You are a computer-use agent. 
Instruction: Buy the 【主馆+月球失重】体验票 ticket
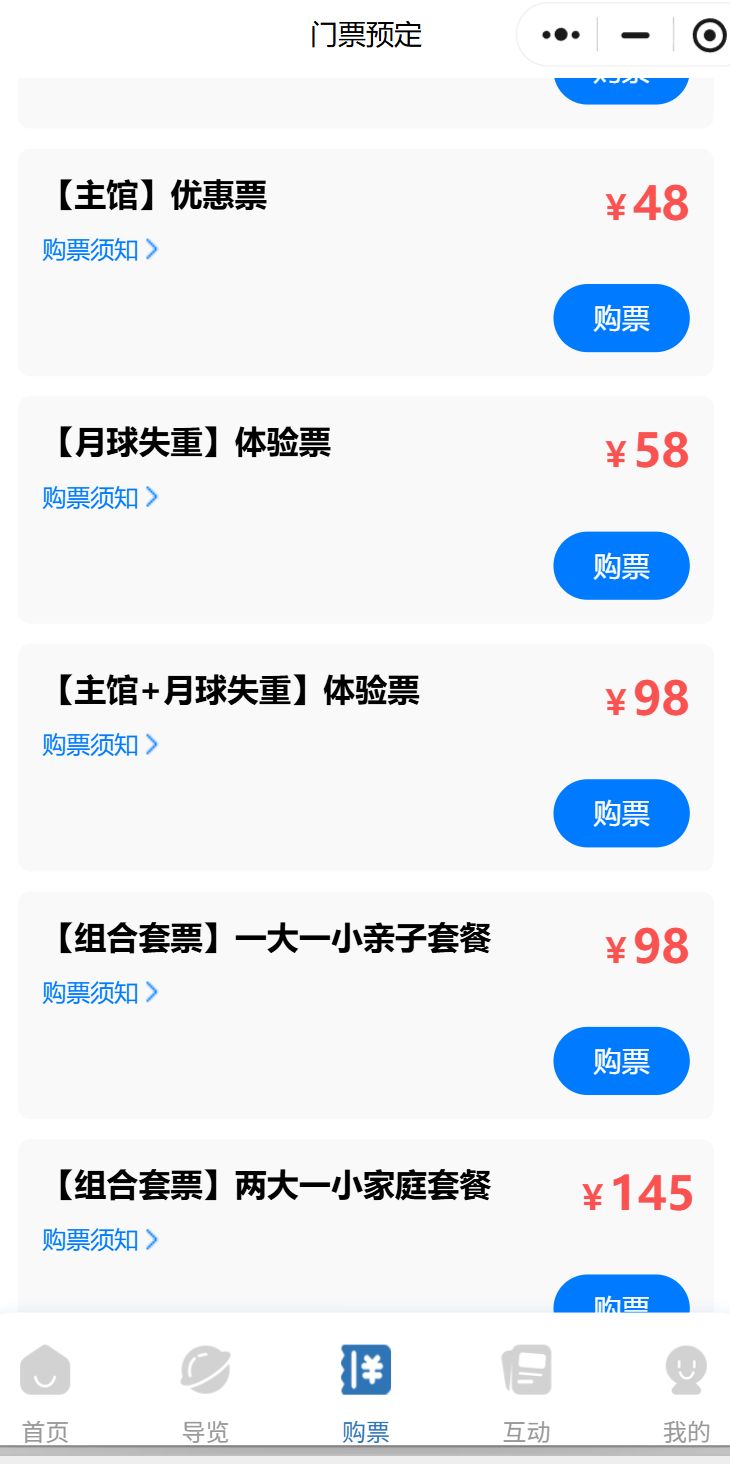click(x=621, y=813)
